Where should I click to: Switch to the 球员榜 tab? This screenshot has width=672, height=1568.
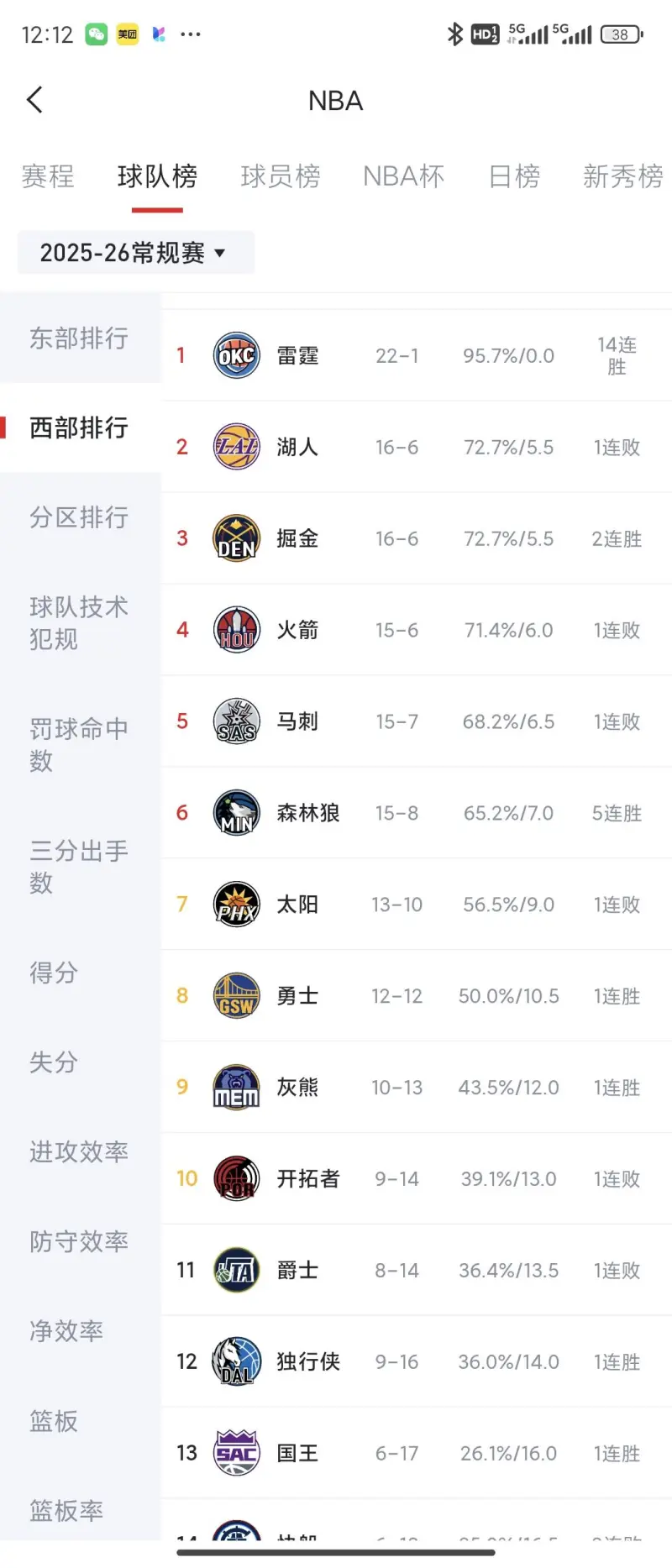coord(281,176)
